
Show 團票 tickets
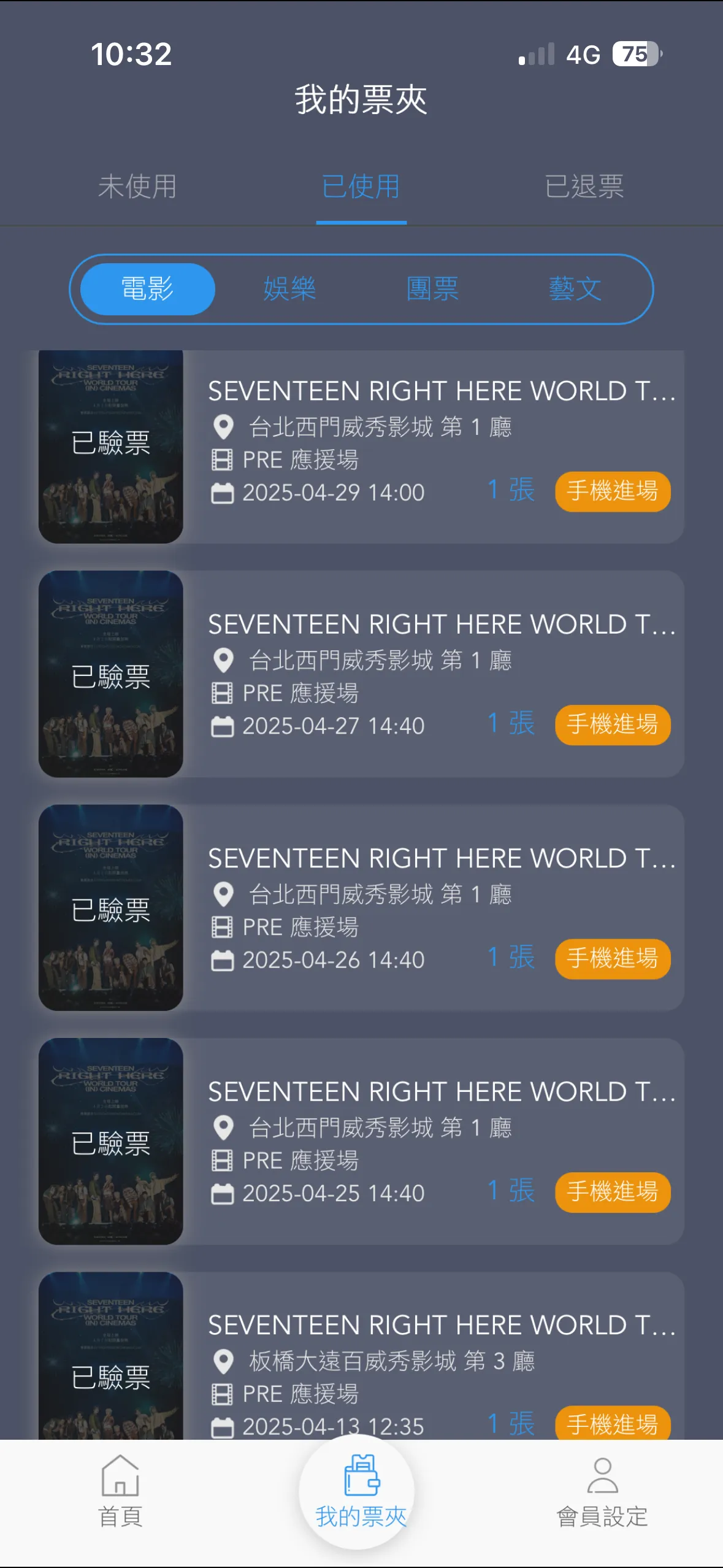[x=432, y=289]
